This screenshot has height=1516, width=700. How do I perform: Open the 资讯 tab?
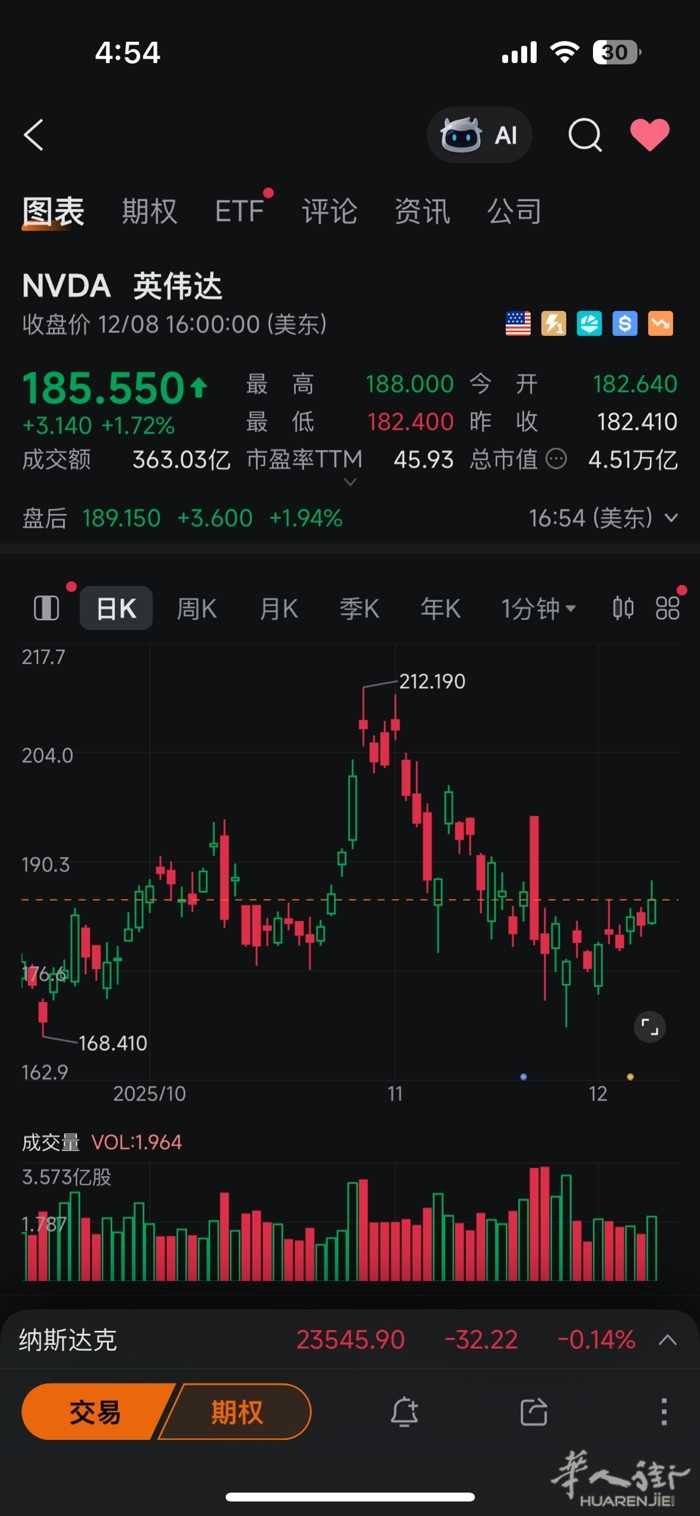(x=422, y=211)
